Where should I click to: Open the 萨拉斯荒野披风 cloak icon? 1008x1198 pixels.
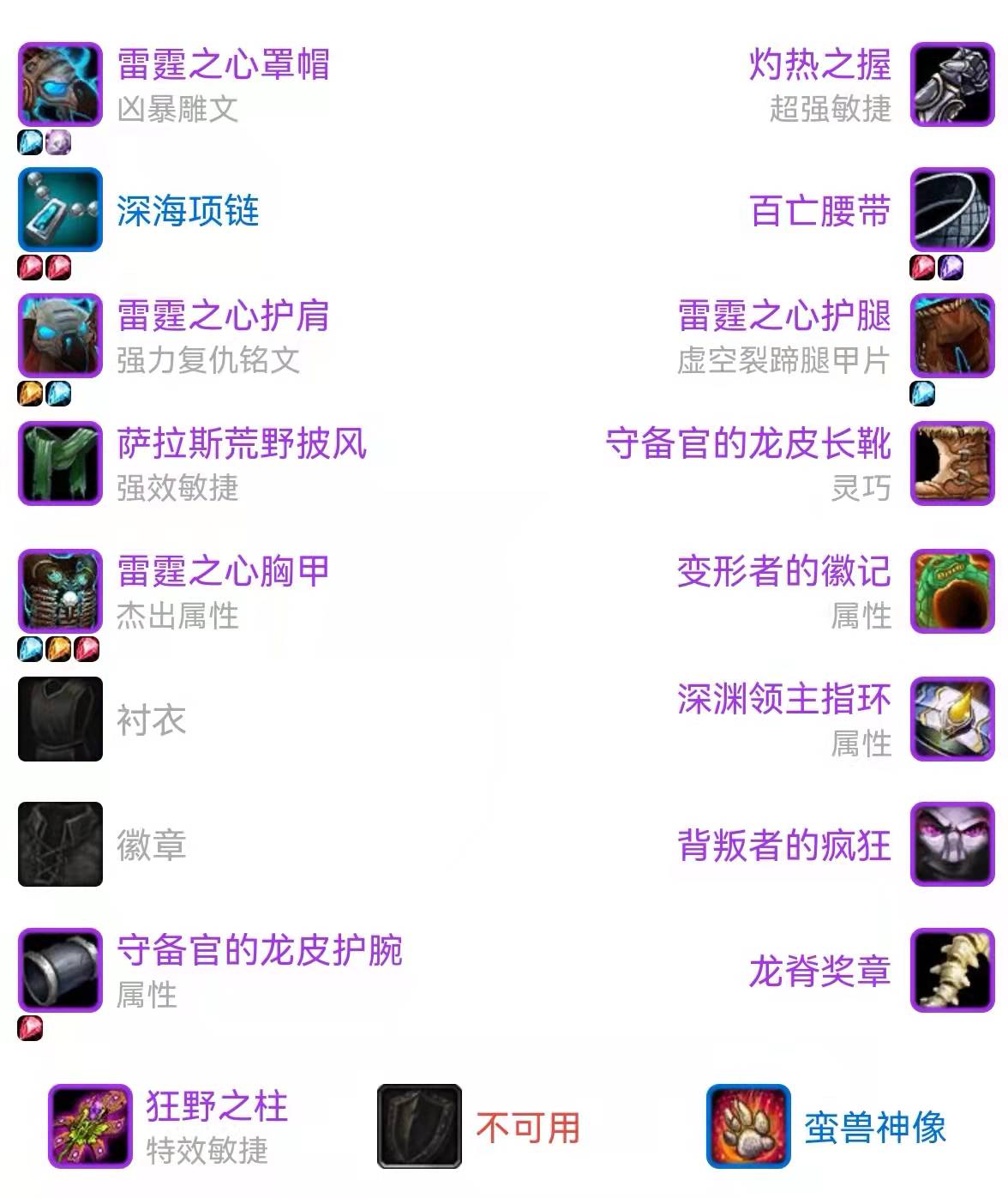pyautogui.click(x=58, y=463)
